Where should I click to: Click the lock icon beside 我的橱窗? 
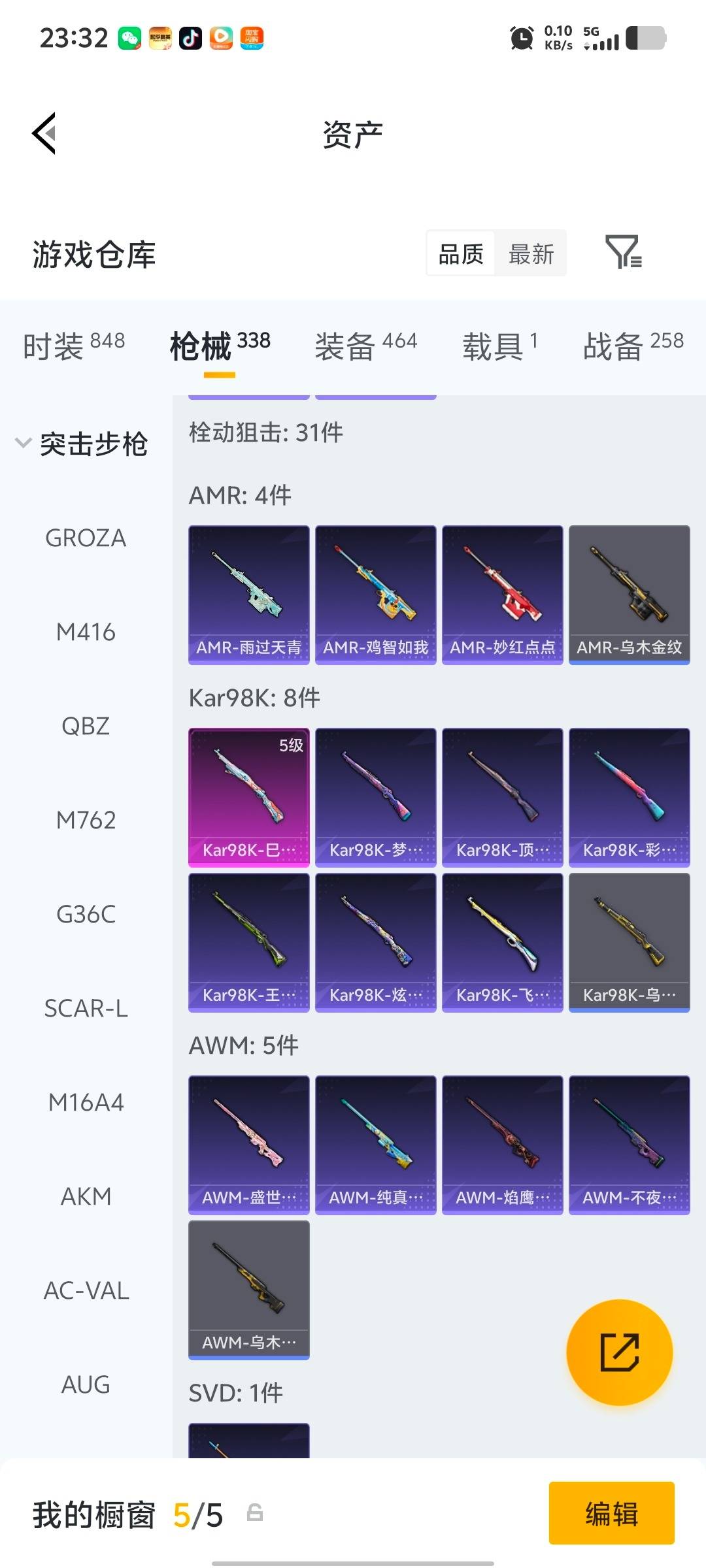[x=255, y=1516]
